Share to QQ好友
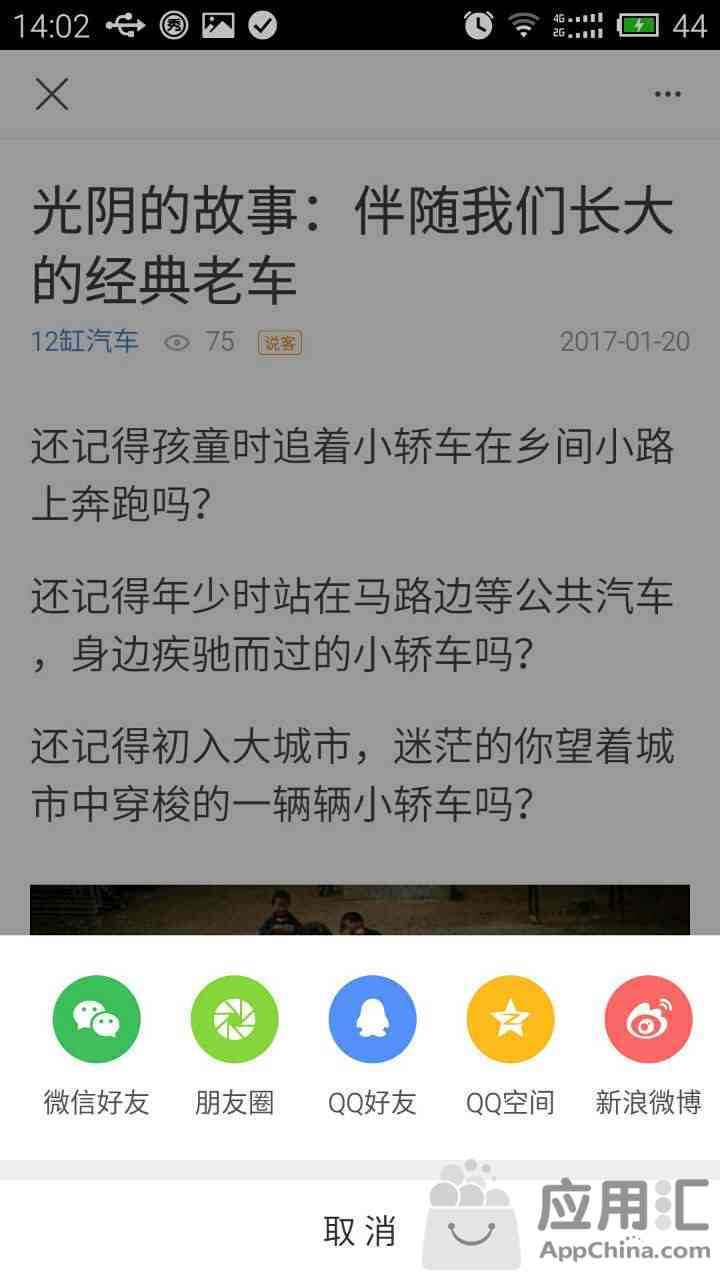The height and width of the screenshot is (1280, 720). [372, 1019]
